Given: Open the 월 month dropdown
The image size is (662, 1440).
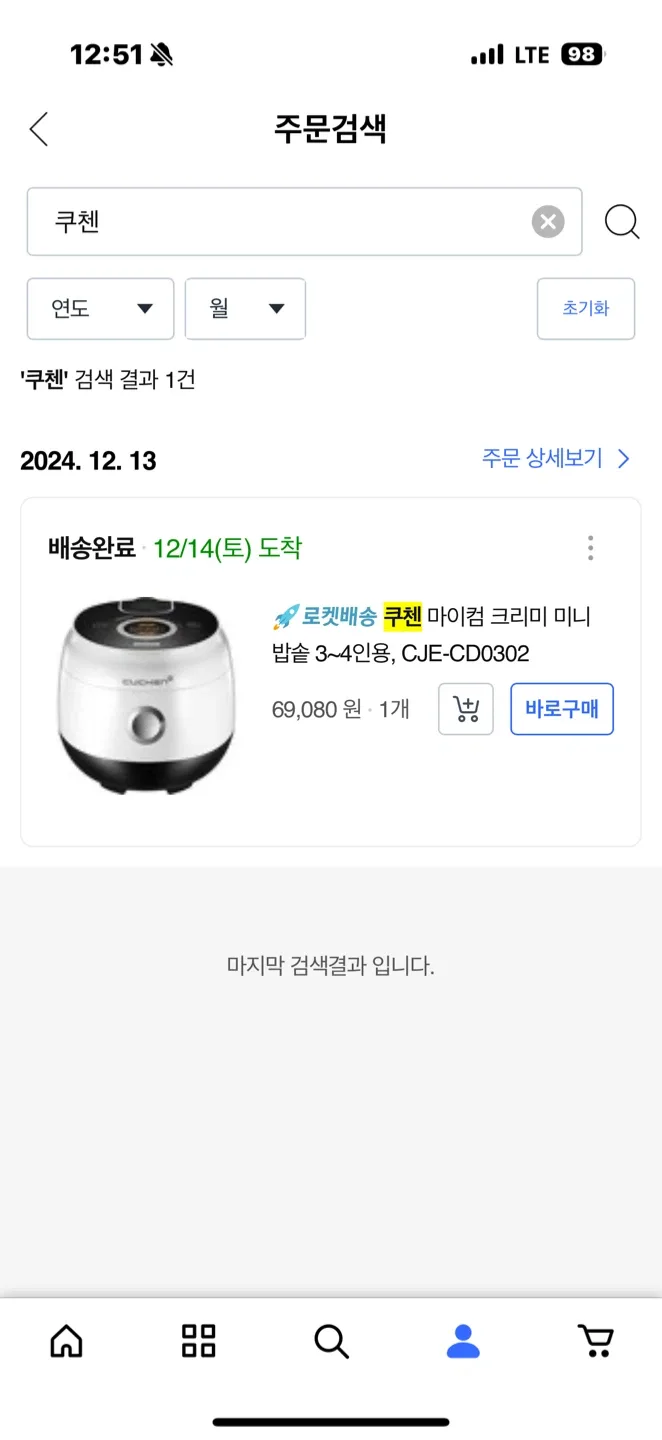Looking at the screenshot, I should pyautogui.click(x=245, y=309).
